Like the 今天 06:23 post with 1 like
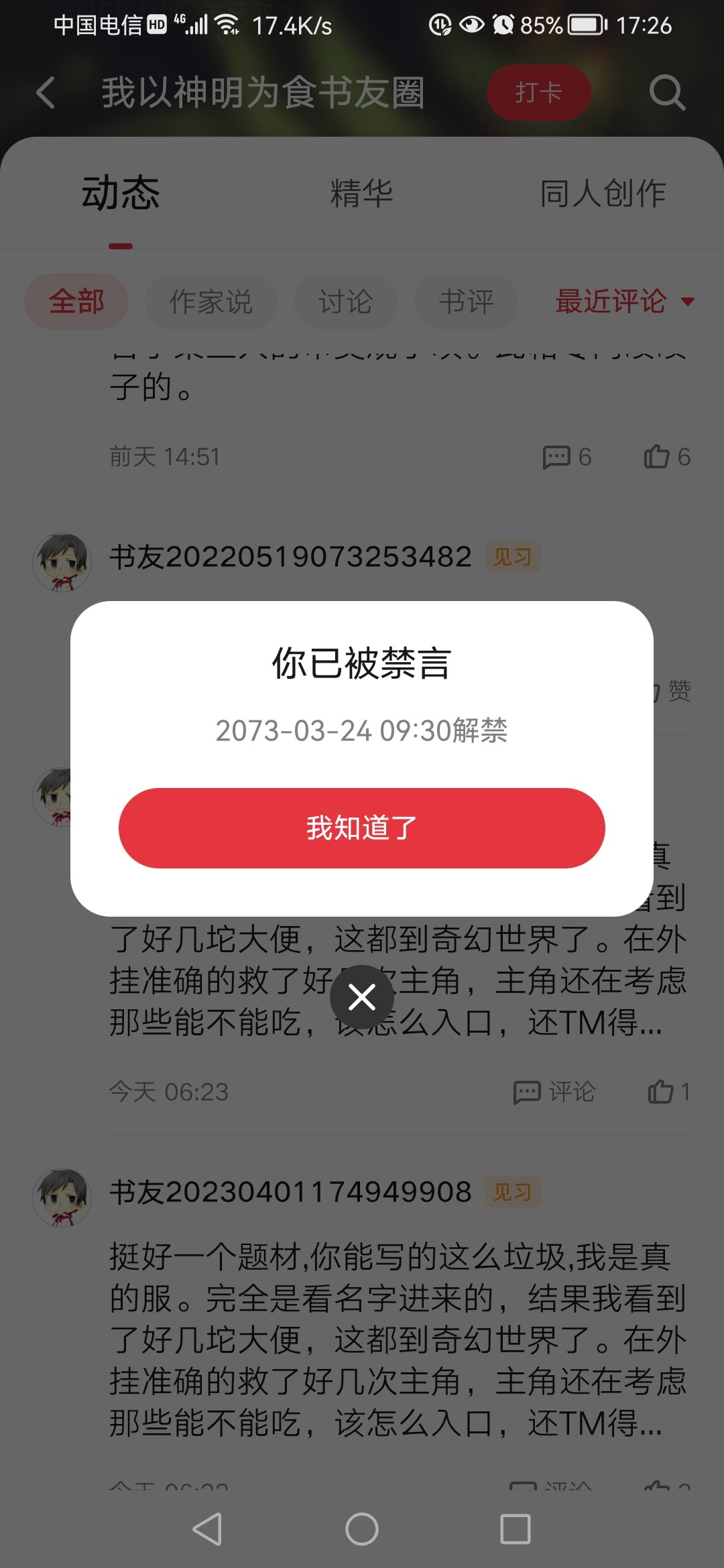This screenshot has width=724, height=1568. point(668,1092)
